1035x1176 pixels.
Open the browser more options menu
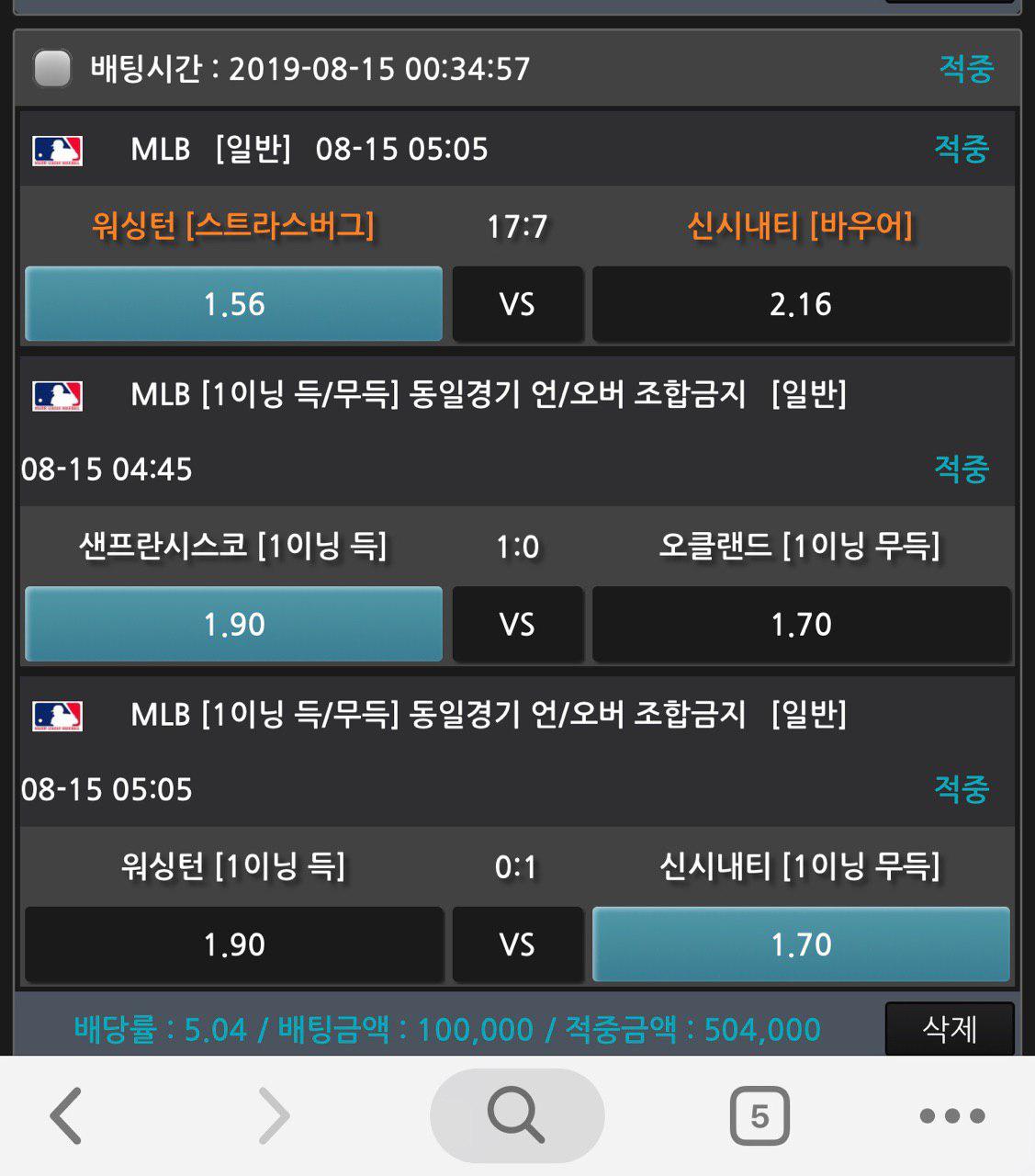tap(952, 1116)
